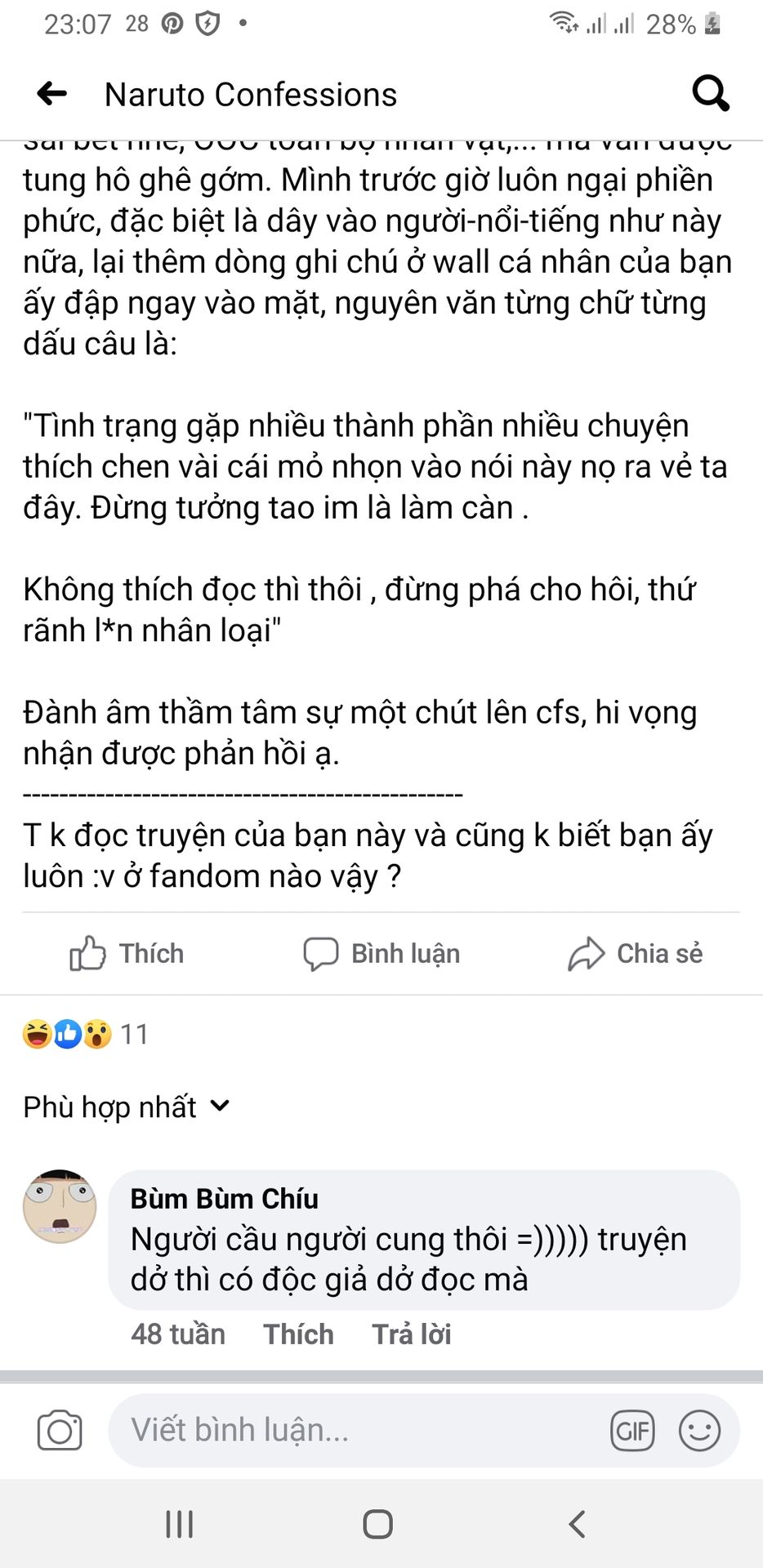Open Bùm Bùm Chíu's profile picture
Image resolution: width=763 pixels, height=1568 pixels.
point(60,1206)
